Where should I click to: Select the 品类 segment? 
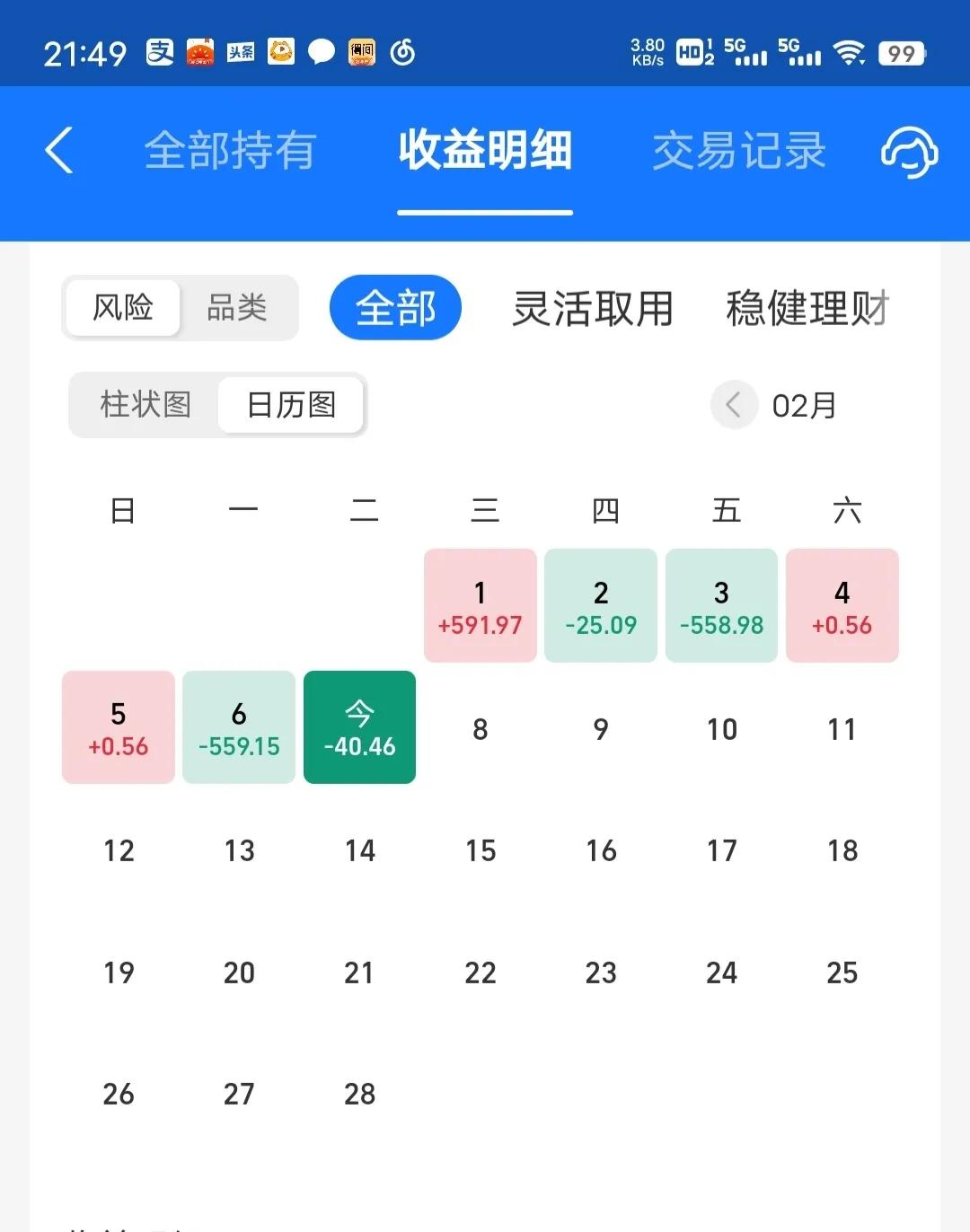coord(237,308)
